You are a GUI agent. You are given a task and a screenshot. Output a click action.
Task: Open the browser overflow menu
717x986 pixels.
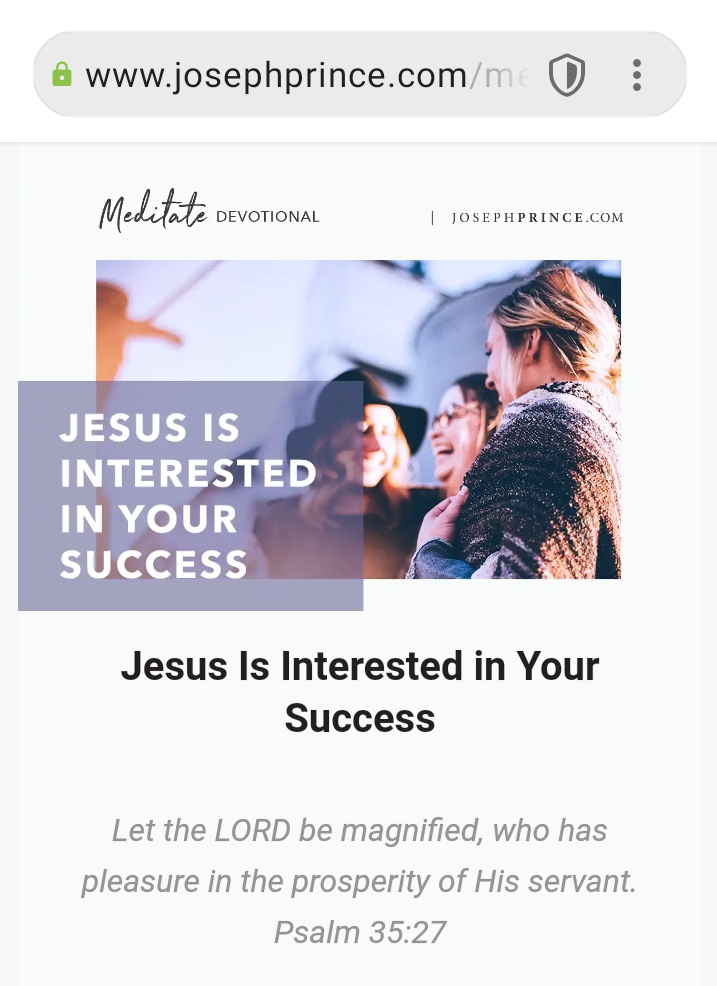coord(637,76)
